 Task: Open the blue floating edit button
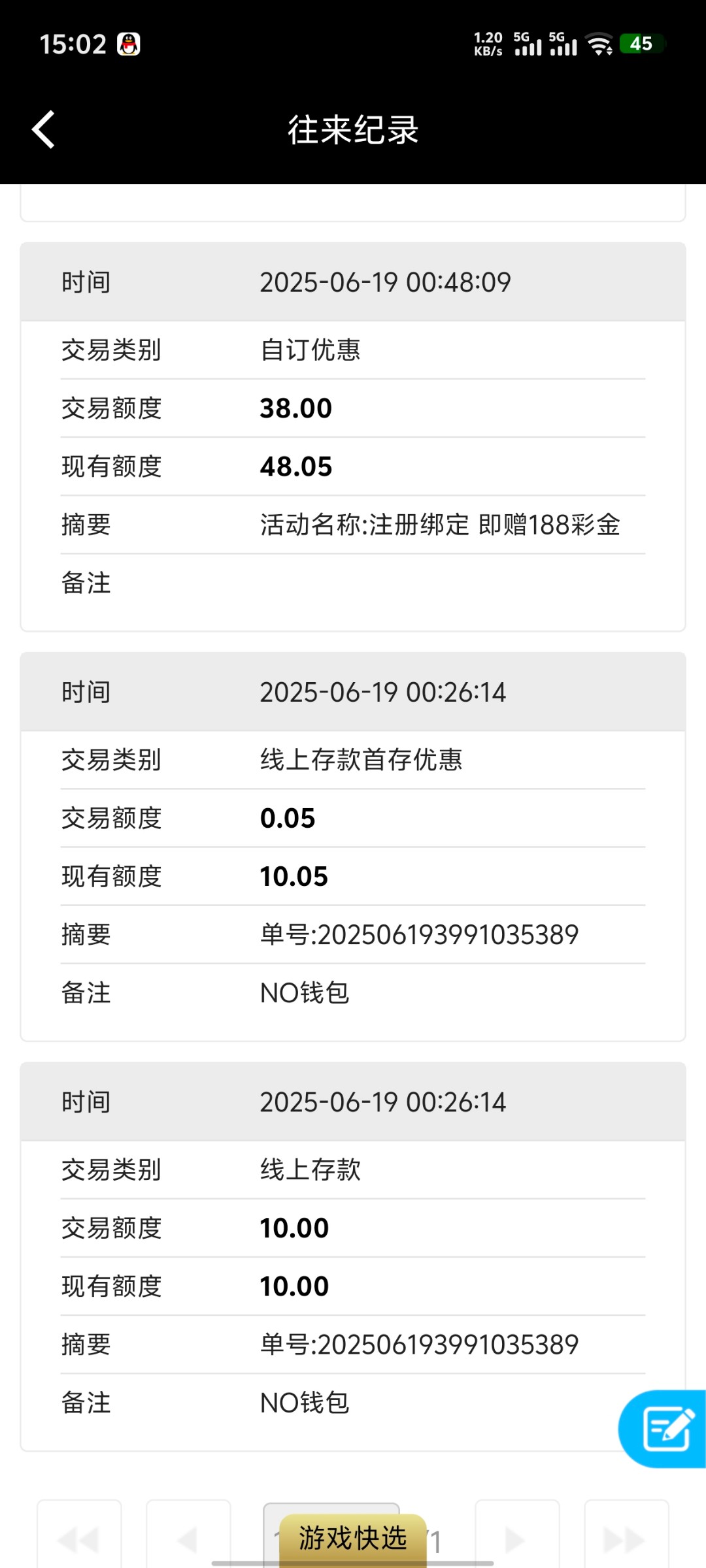tap(665, 1429)
